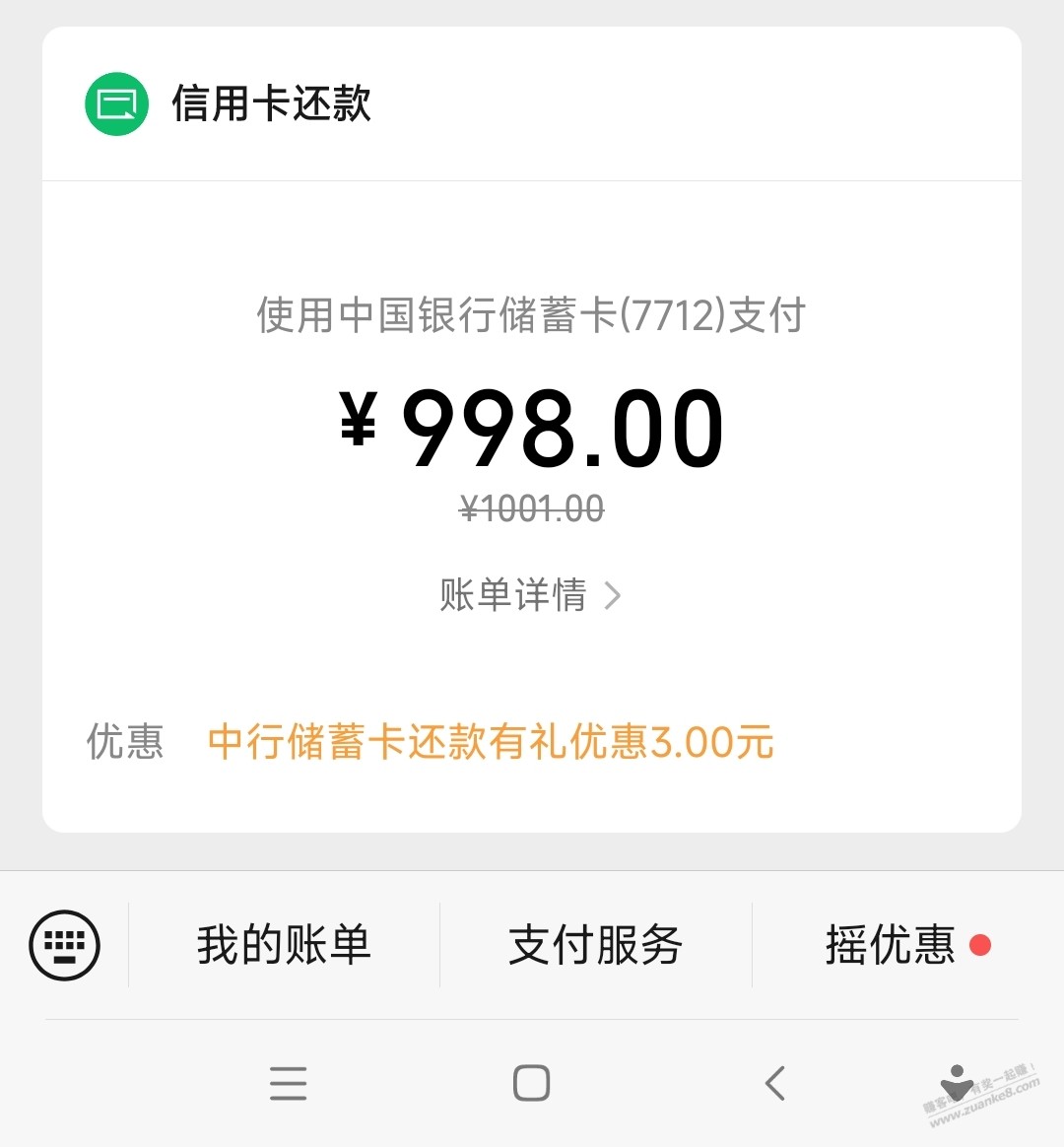
Task: Tap the 中行储蓄卡还款有礼优惠3.00元 discount text
Action: pos(489,742)
